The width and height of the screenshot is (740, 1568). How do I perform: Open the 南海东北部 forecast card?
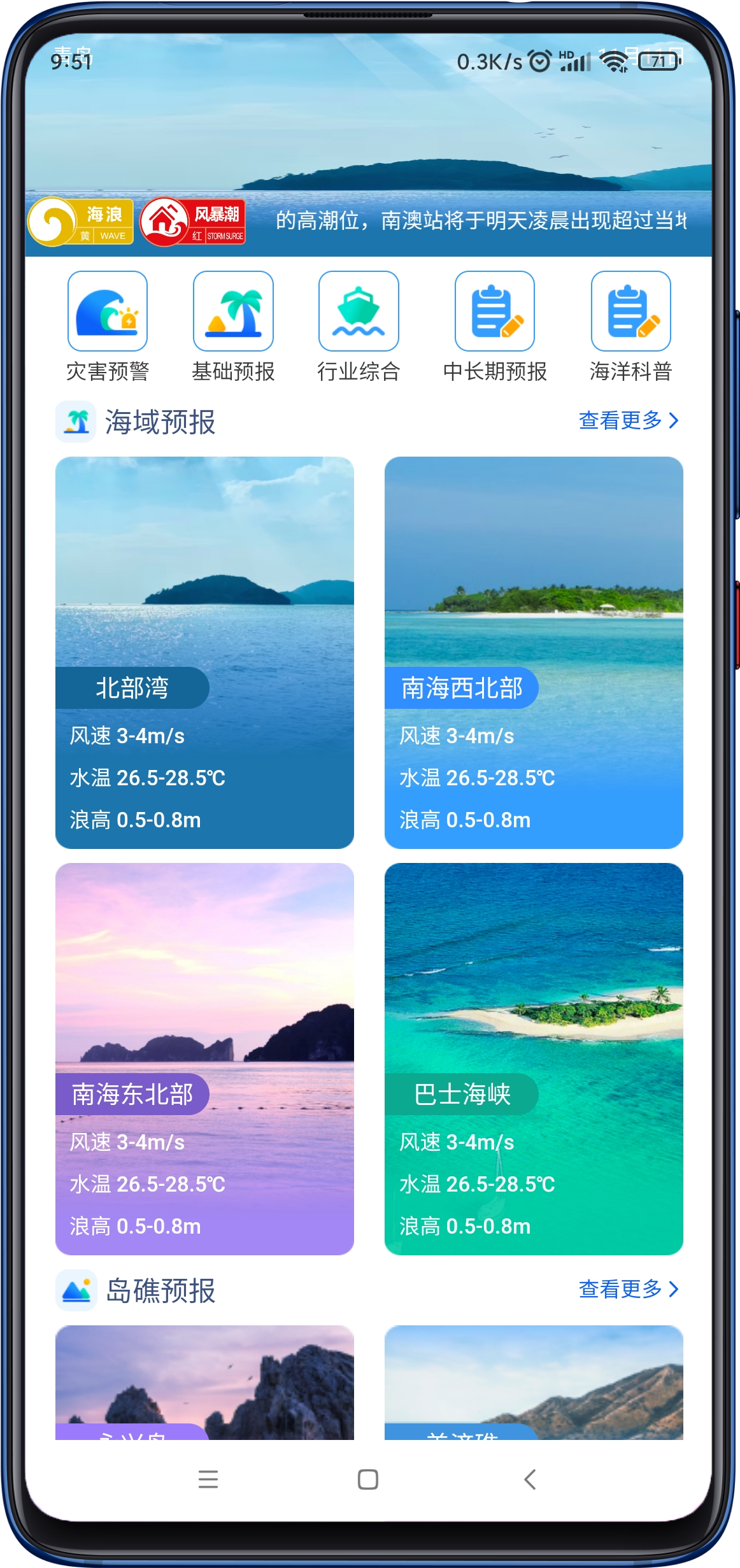point(204,1058)
